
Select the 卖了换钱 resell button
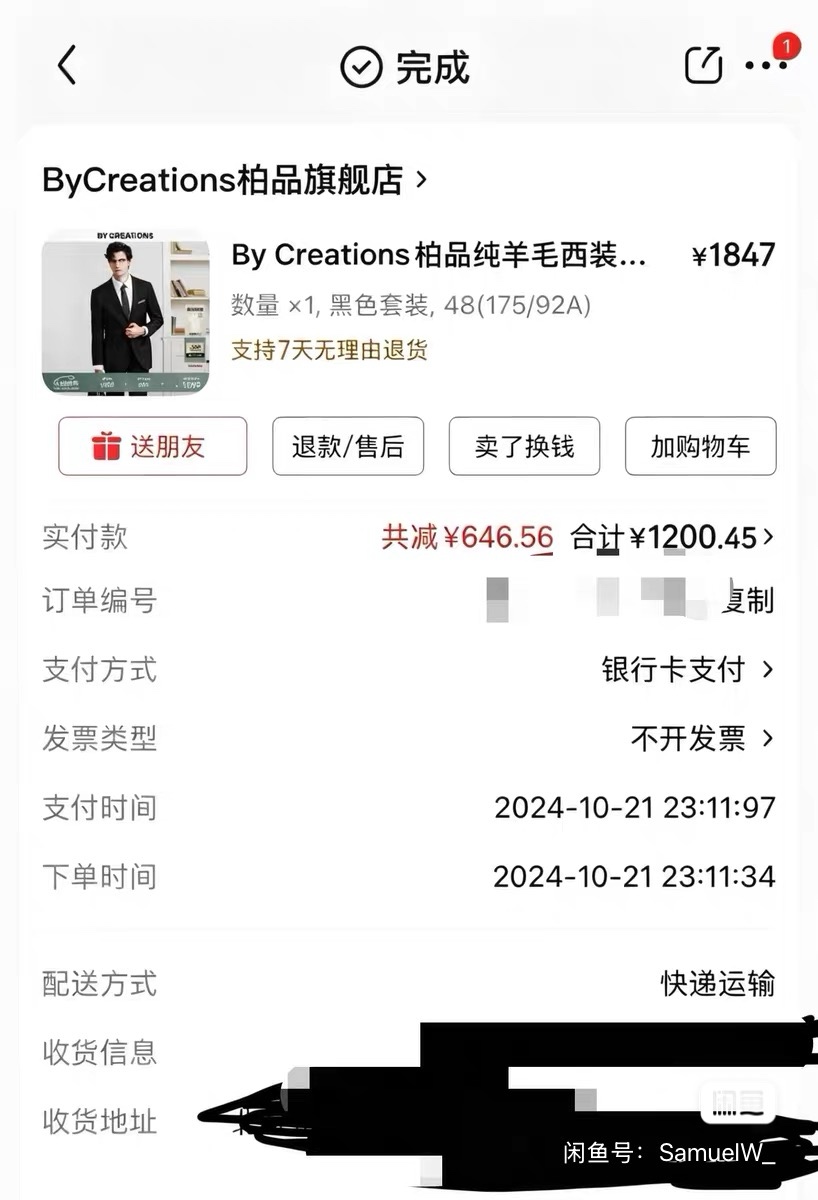click(524, 446)
